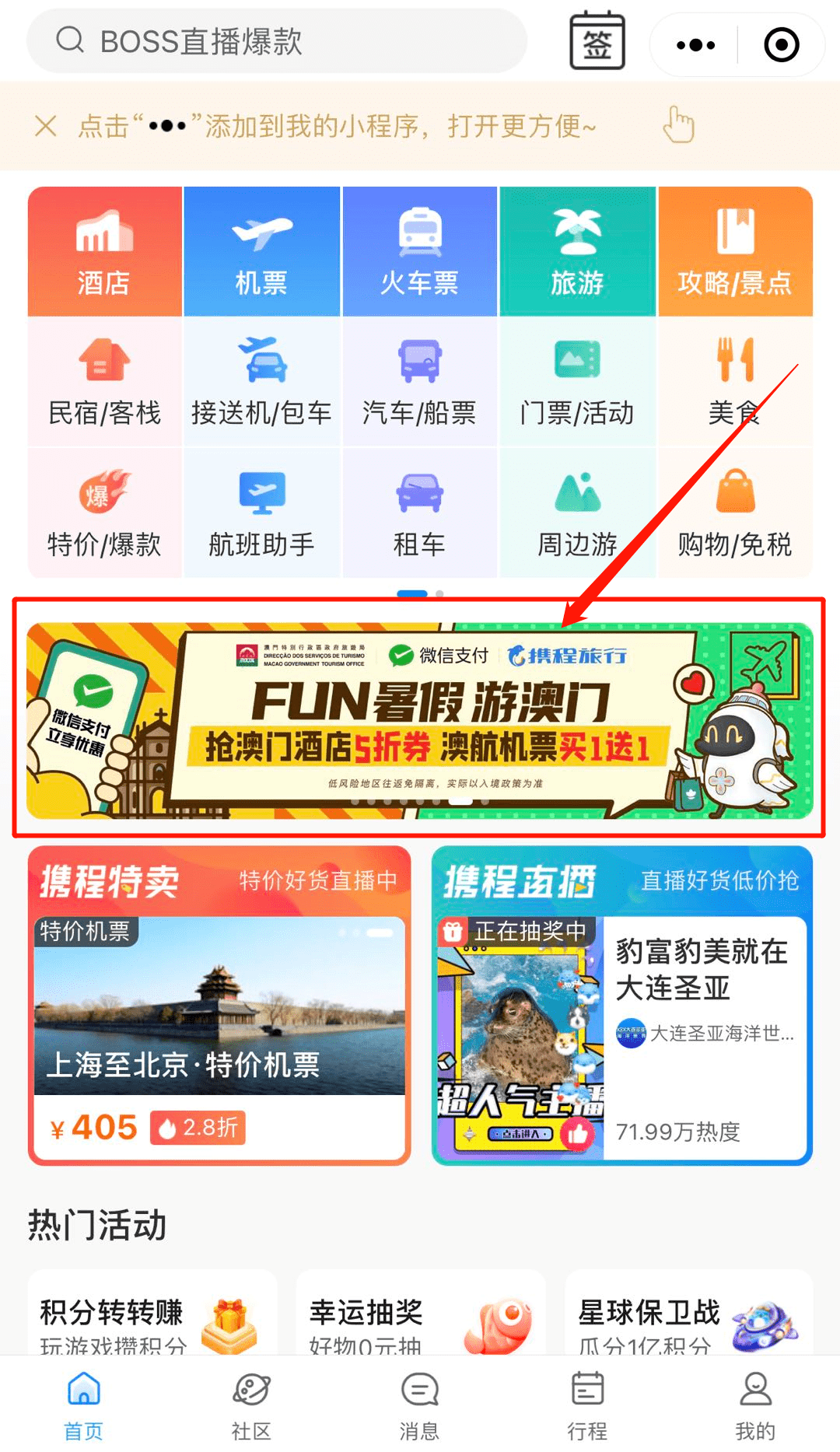Switch to the 行程 trips tab

(x=587, y=1405)
